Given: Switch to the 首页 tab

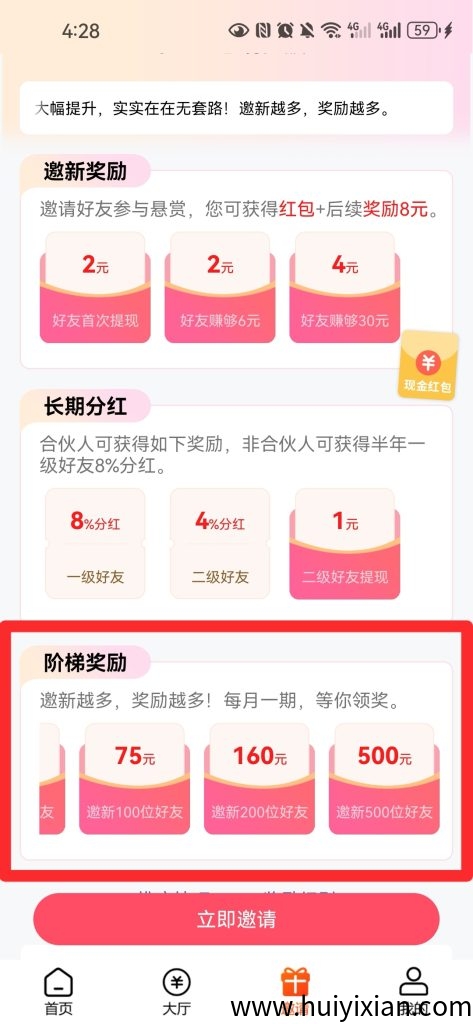Looking at the screenshot, I should 58,991.
